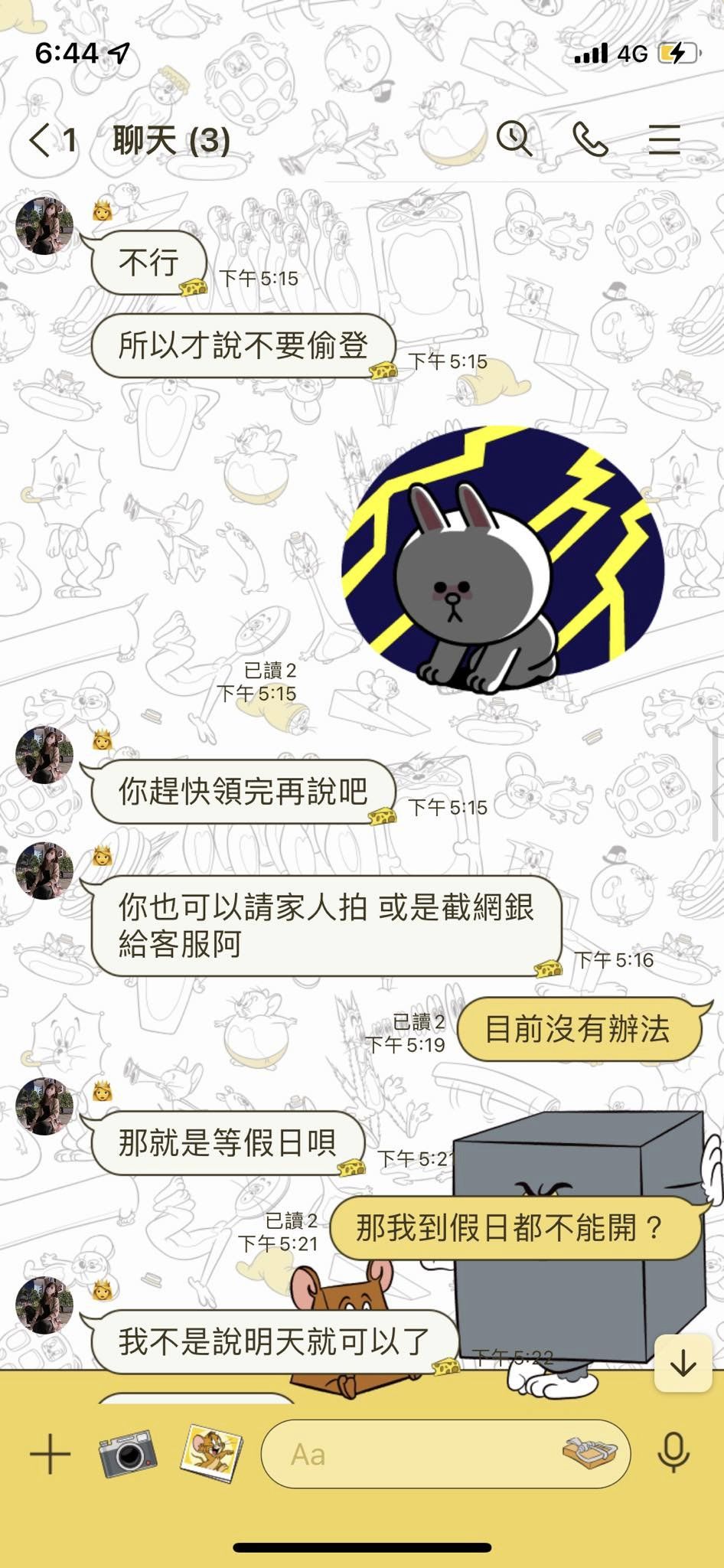Search within this chat
Screen dimensions: 724x1568
click(514, 139)
